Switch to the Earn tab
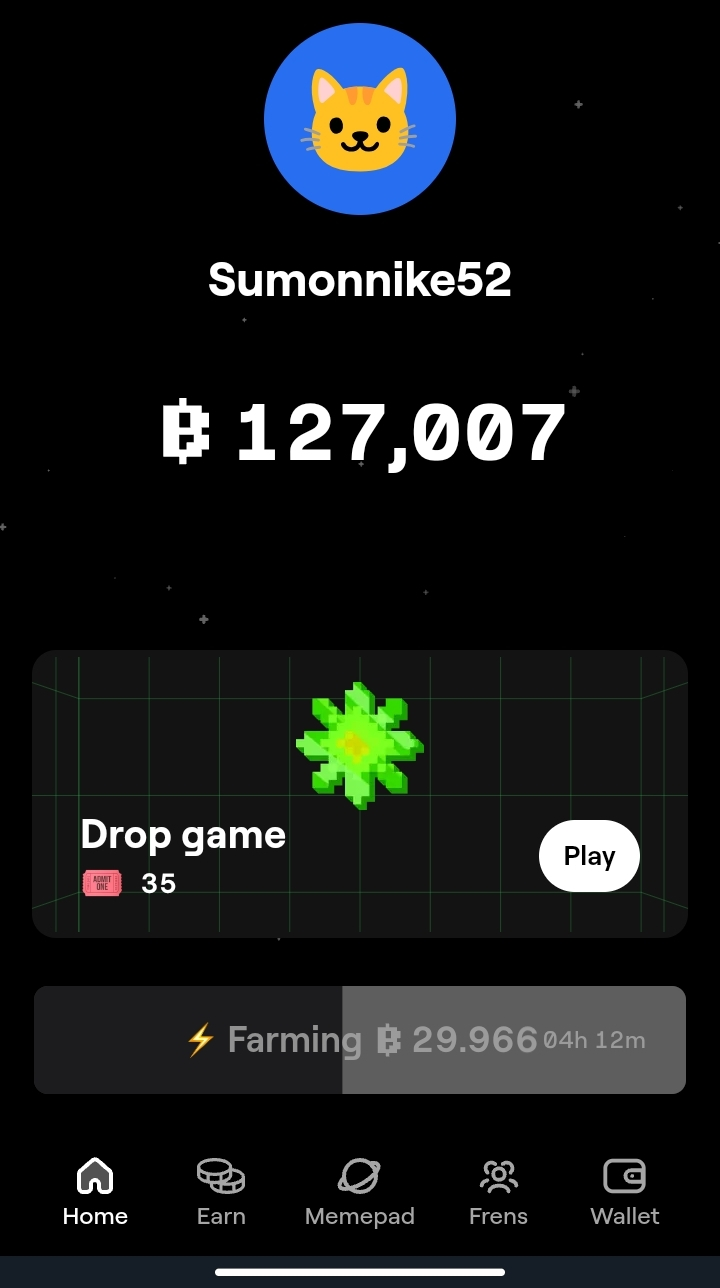The image size is (720, 1288). (221, 1192)
